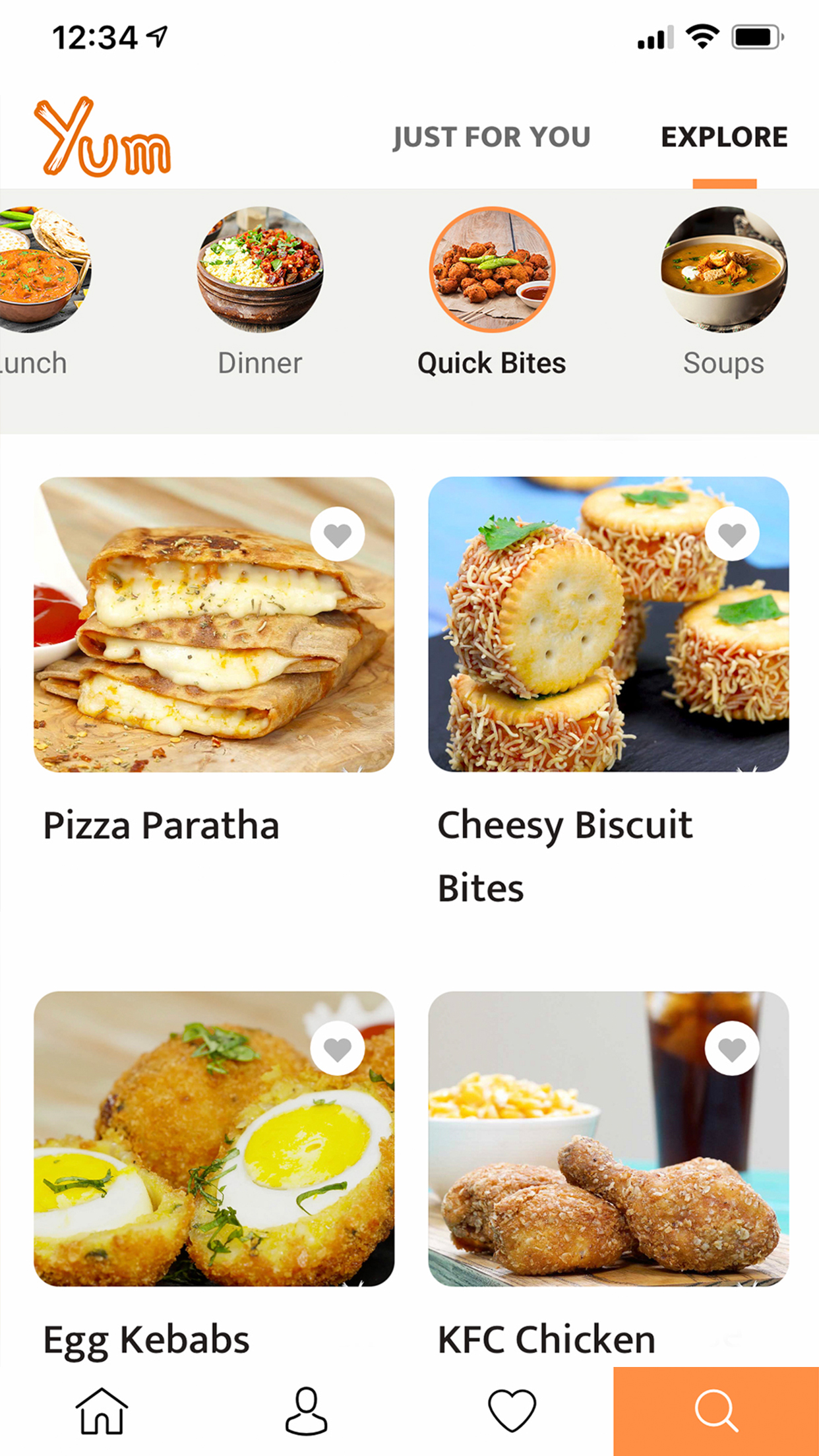View the KFC Chicken recipe

tap(608, 1139)
